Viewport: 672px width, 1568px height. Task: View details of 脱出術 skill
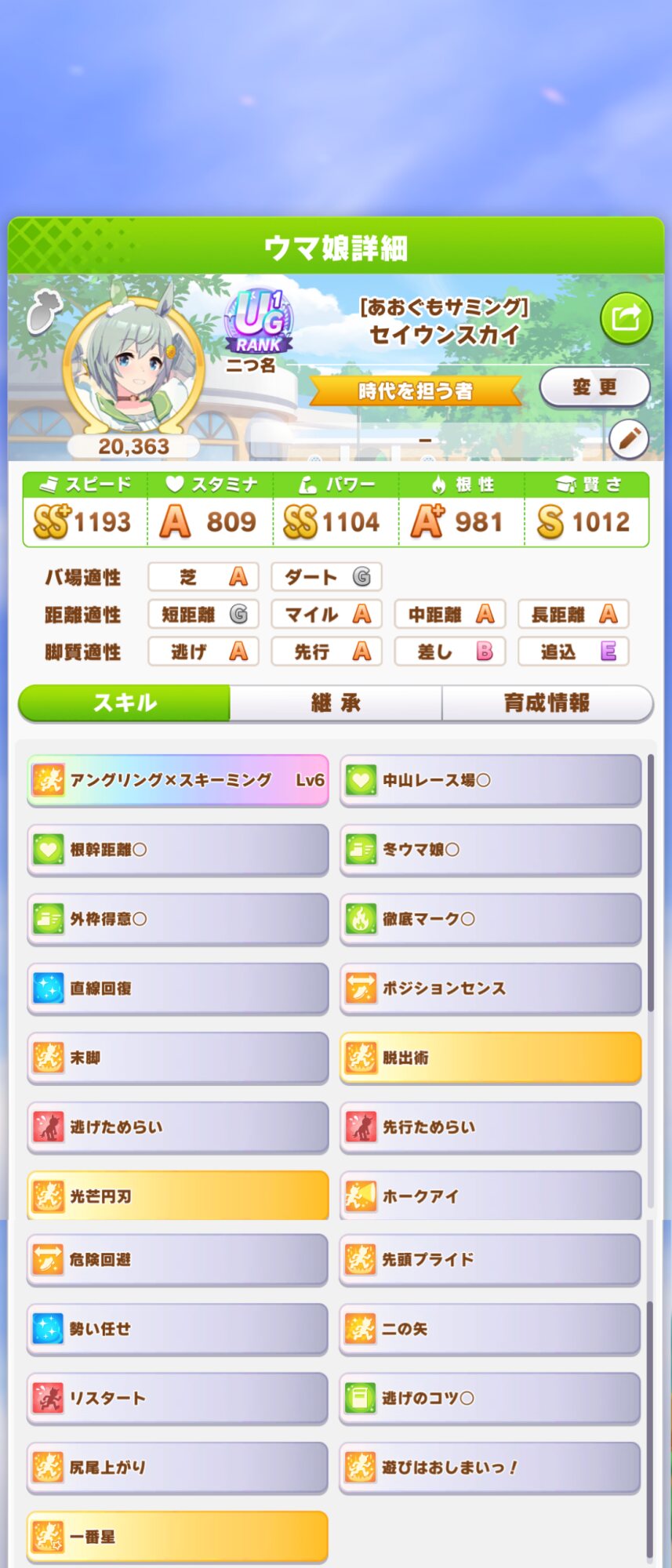pyautogui.click(x=490, y=1058)
